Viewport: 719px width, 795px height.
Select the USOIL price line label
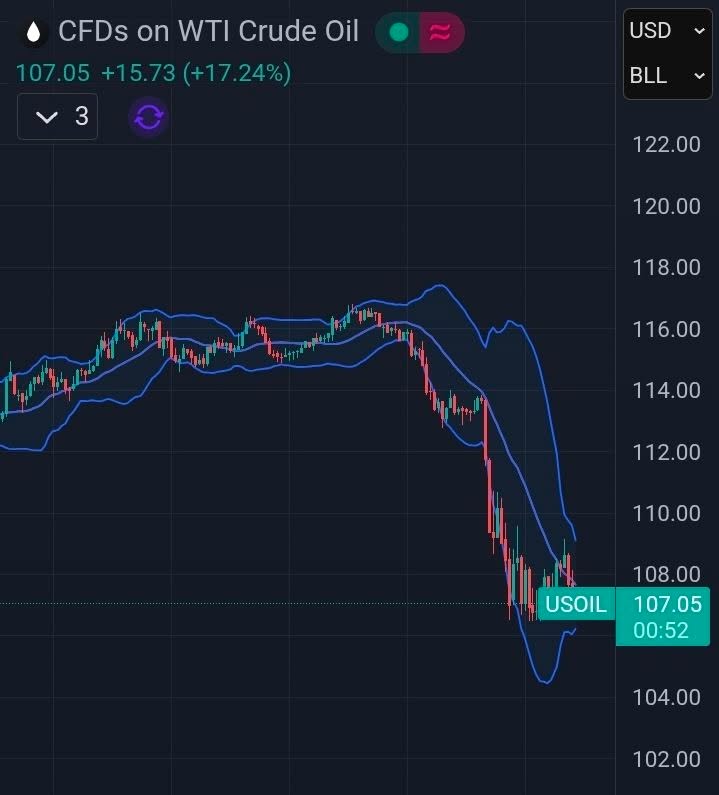pos(575,604)
